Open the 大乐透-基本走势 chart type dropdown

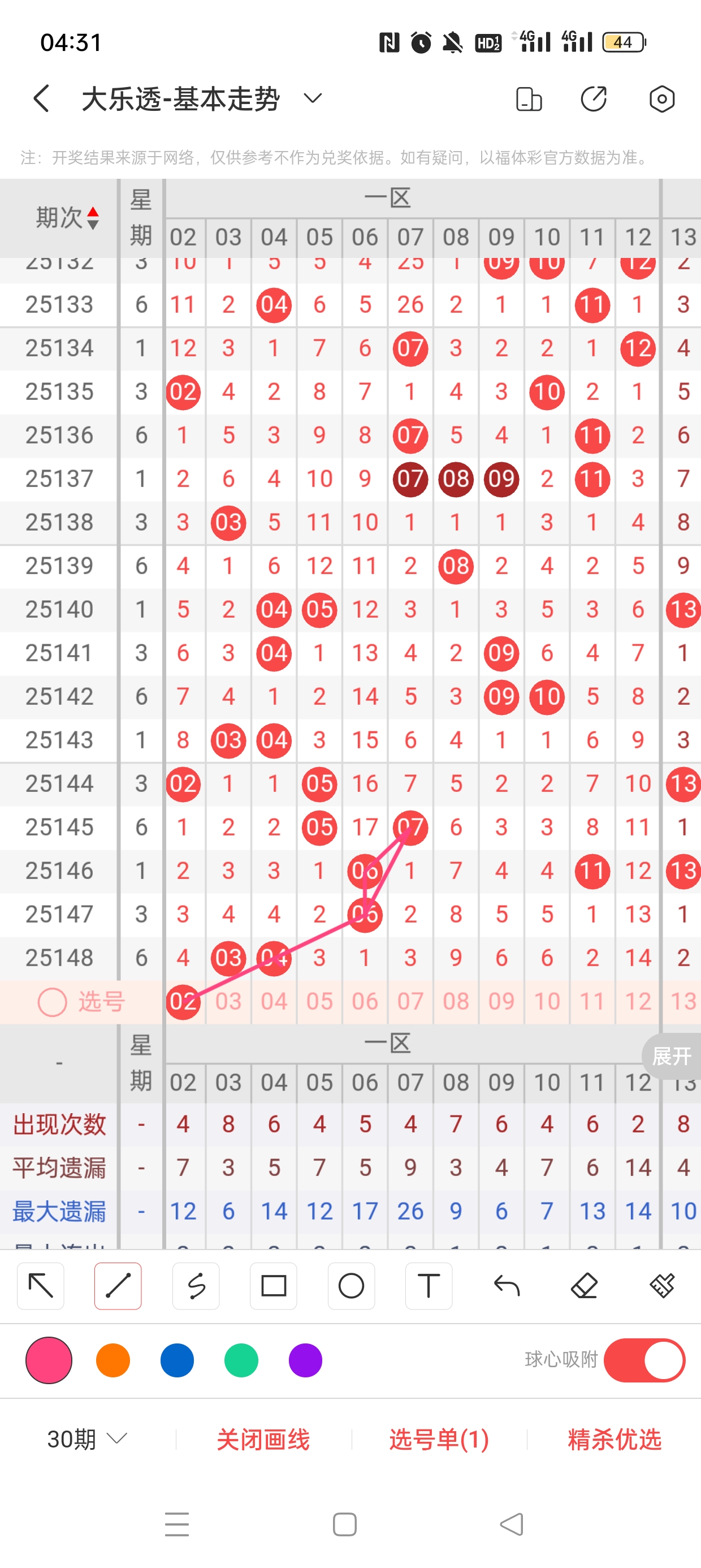[x=313, y=98]
